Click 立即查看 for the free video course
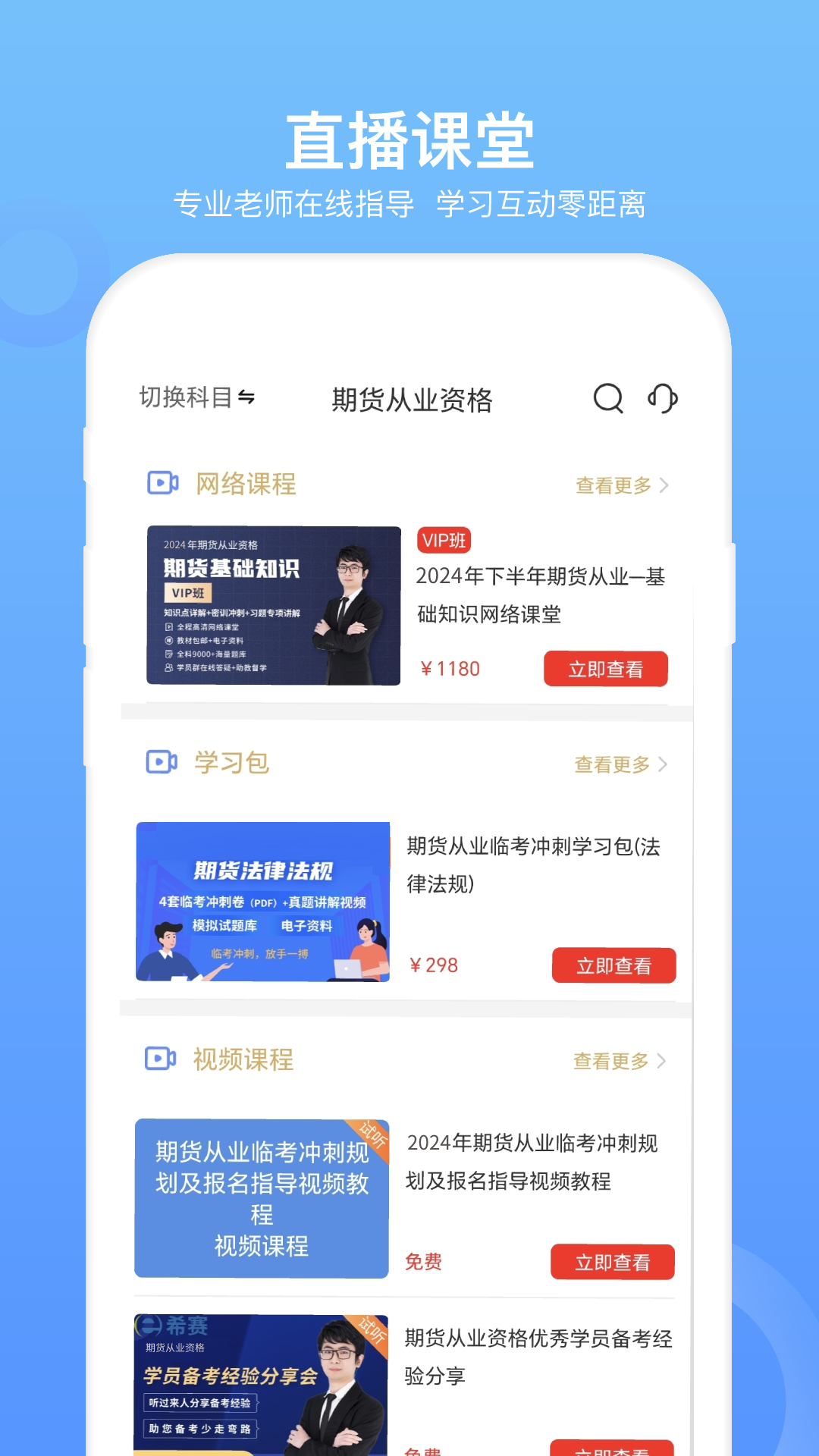Screen dimensions: 819x1456 coord(613,1261)
